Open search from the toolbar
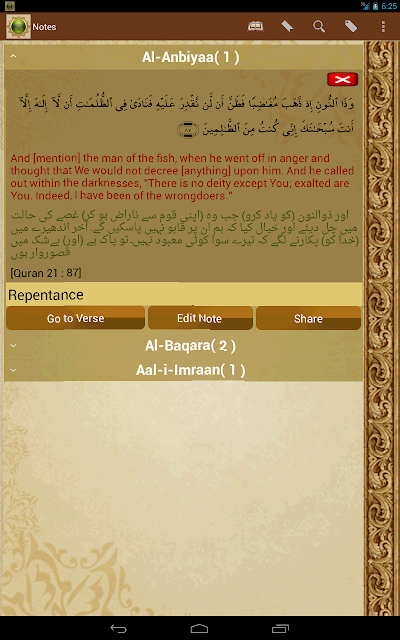400x640 pixels. pyautogui.click(x=319, y=27)
